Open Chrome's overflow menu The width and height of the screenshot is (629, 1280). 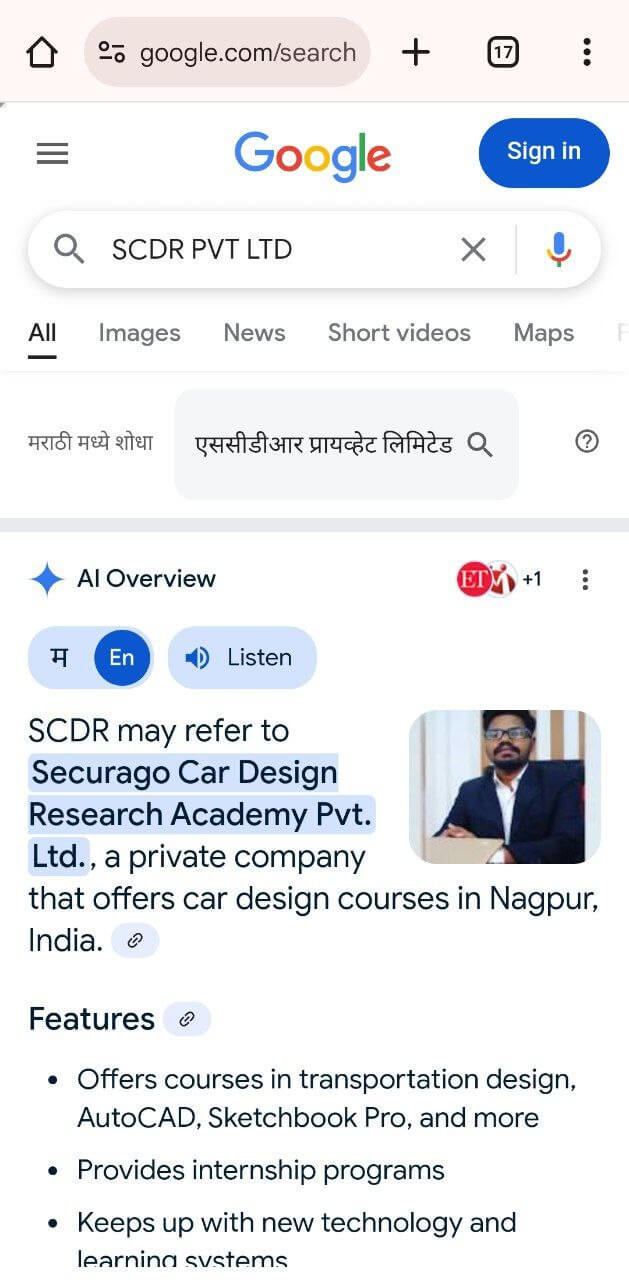click(x=587, y=52)
